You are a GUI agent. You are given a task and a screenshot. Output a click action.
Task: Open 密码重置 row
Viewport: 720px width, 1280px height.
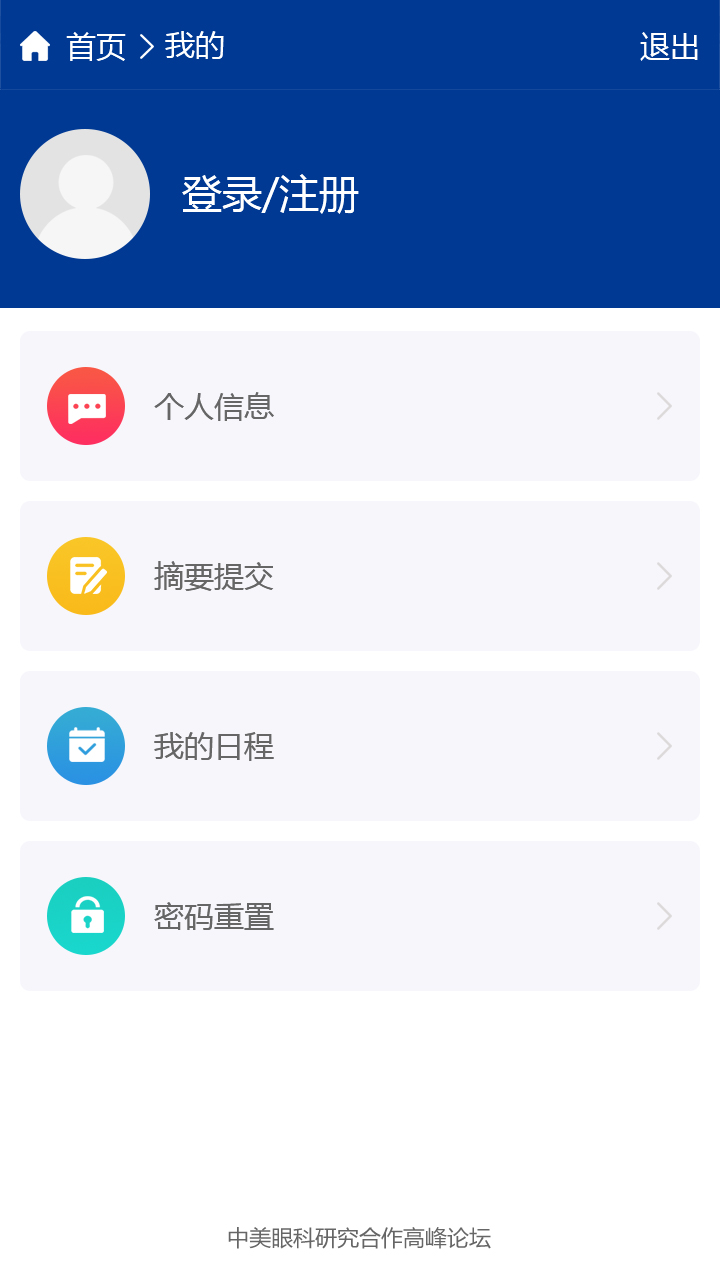[360, 916]
